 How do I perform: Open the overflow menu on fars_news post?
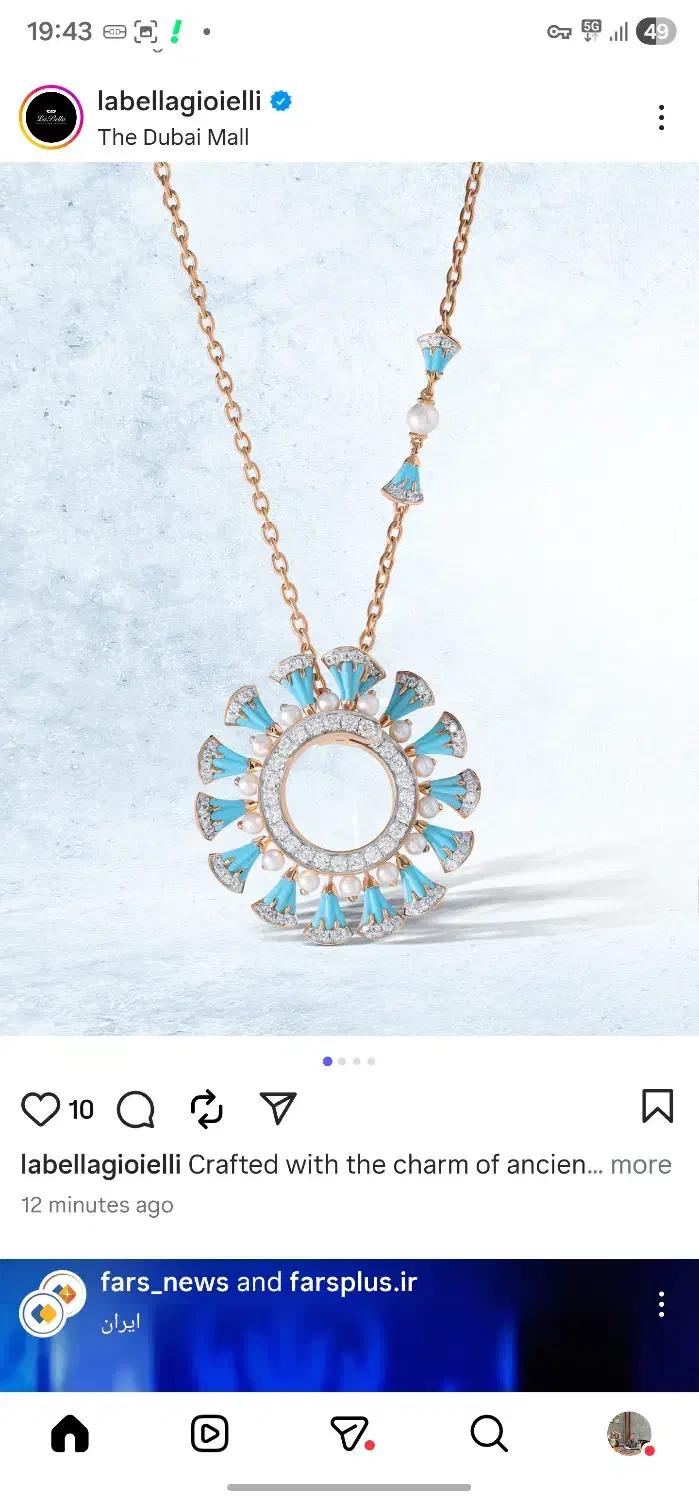click(661, 1304)
